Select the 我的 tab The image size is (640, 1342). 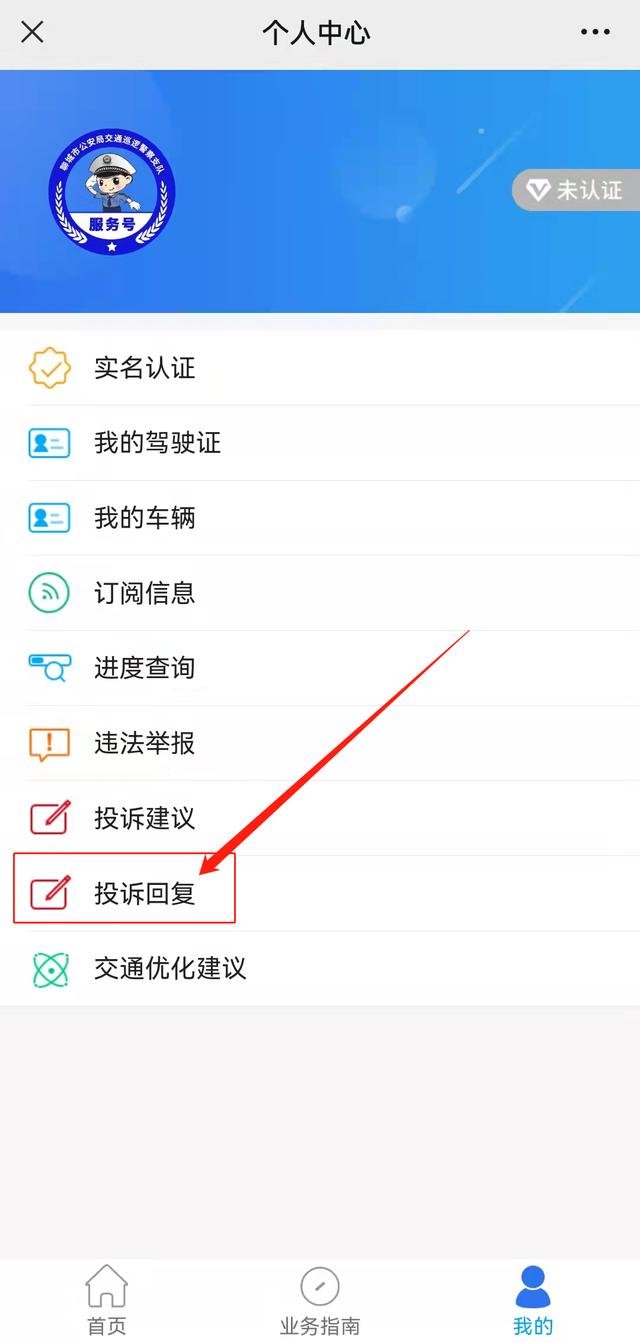(533, 1300)
